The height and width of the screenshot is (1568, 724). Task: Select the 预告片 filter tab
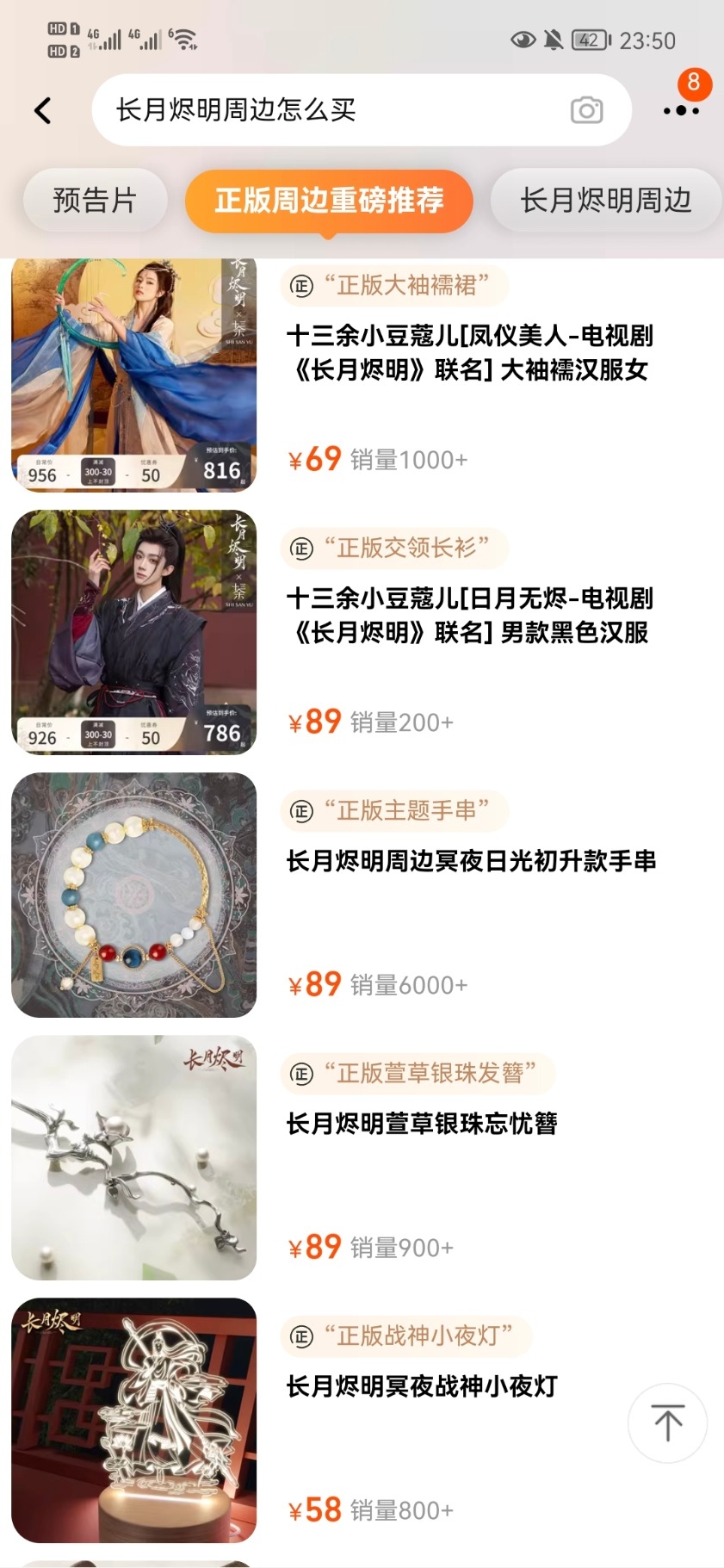(94, 200)
